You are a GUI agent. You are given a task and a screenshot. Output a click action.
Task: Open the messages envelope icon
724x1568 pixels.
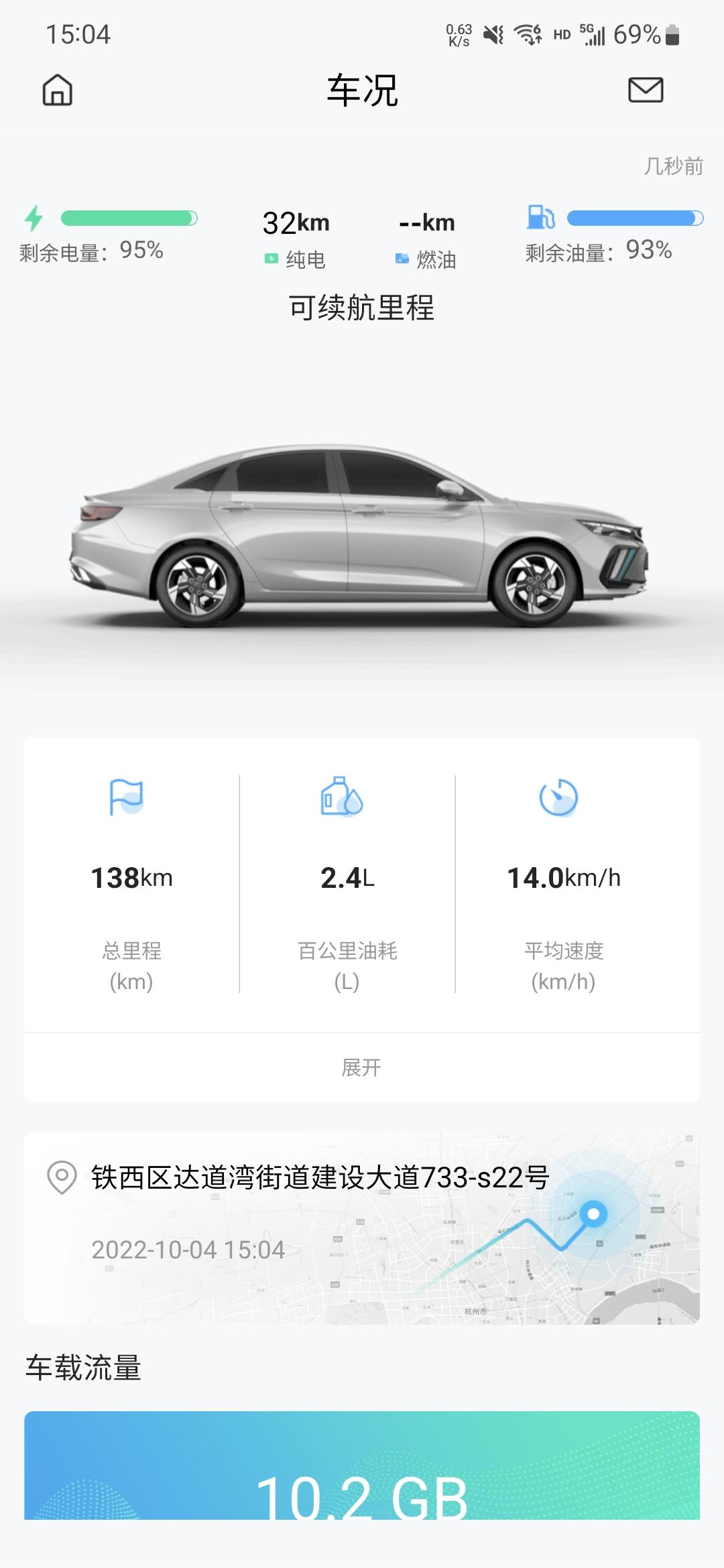(645, 90)
